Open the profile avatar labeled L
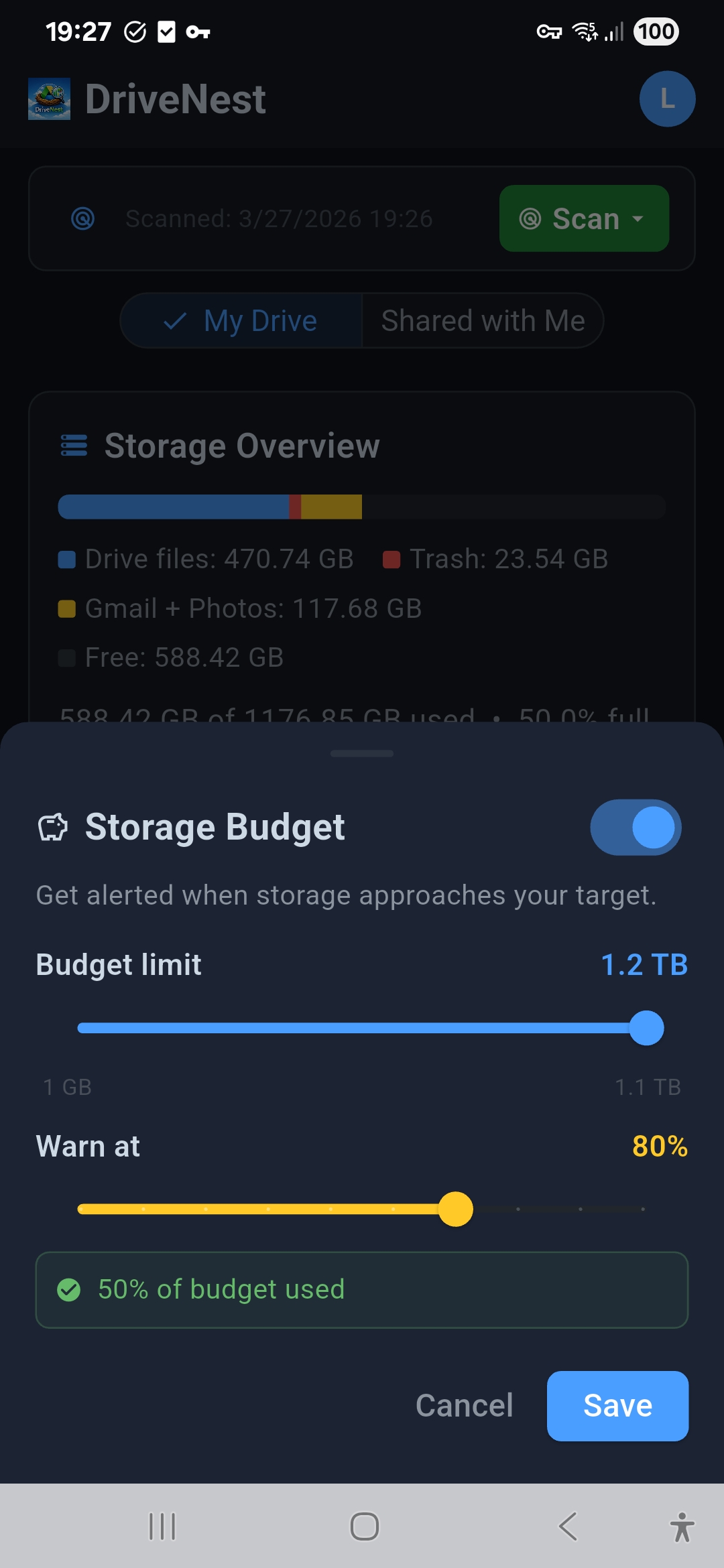This screenshot has height=1568, width=724. (667, 99)
